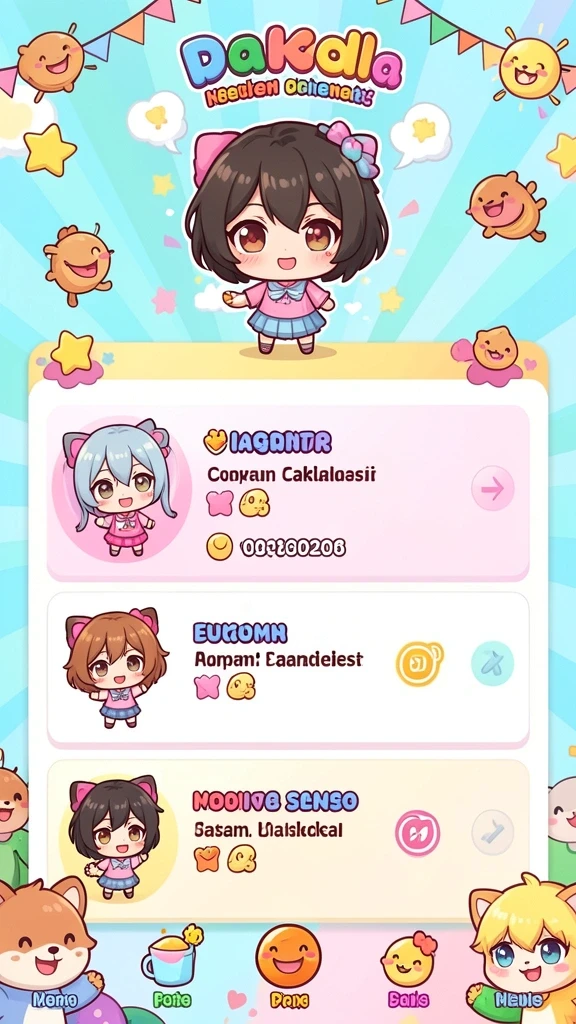
Task: Select the orange smiley tab in the center
Action: (x=288, y=965)
